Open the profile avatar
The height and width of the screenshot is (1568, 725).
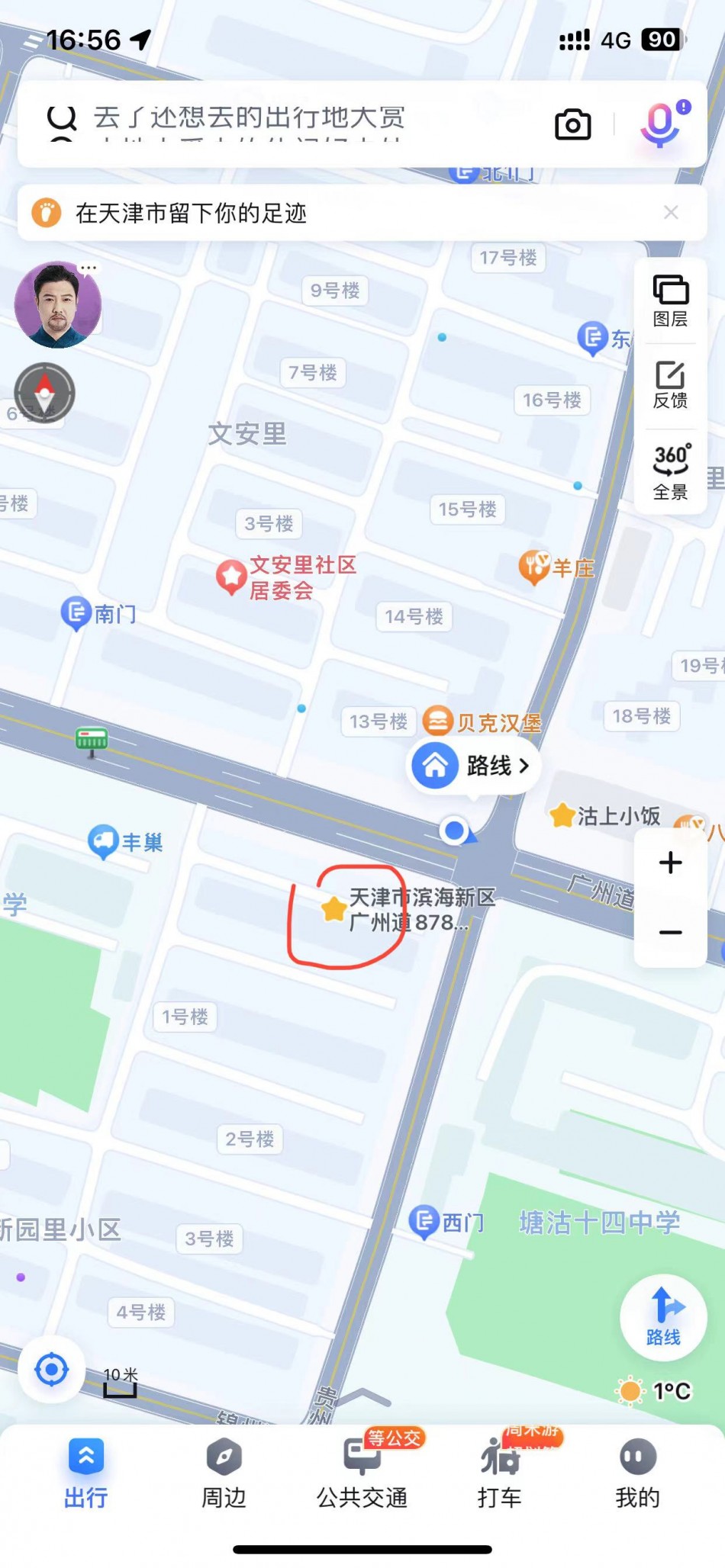57,305
